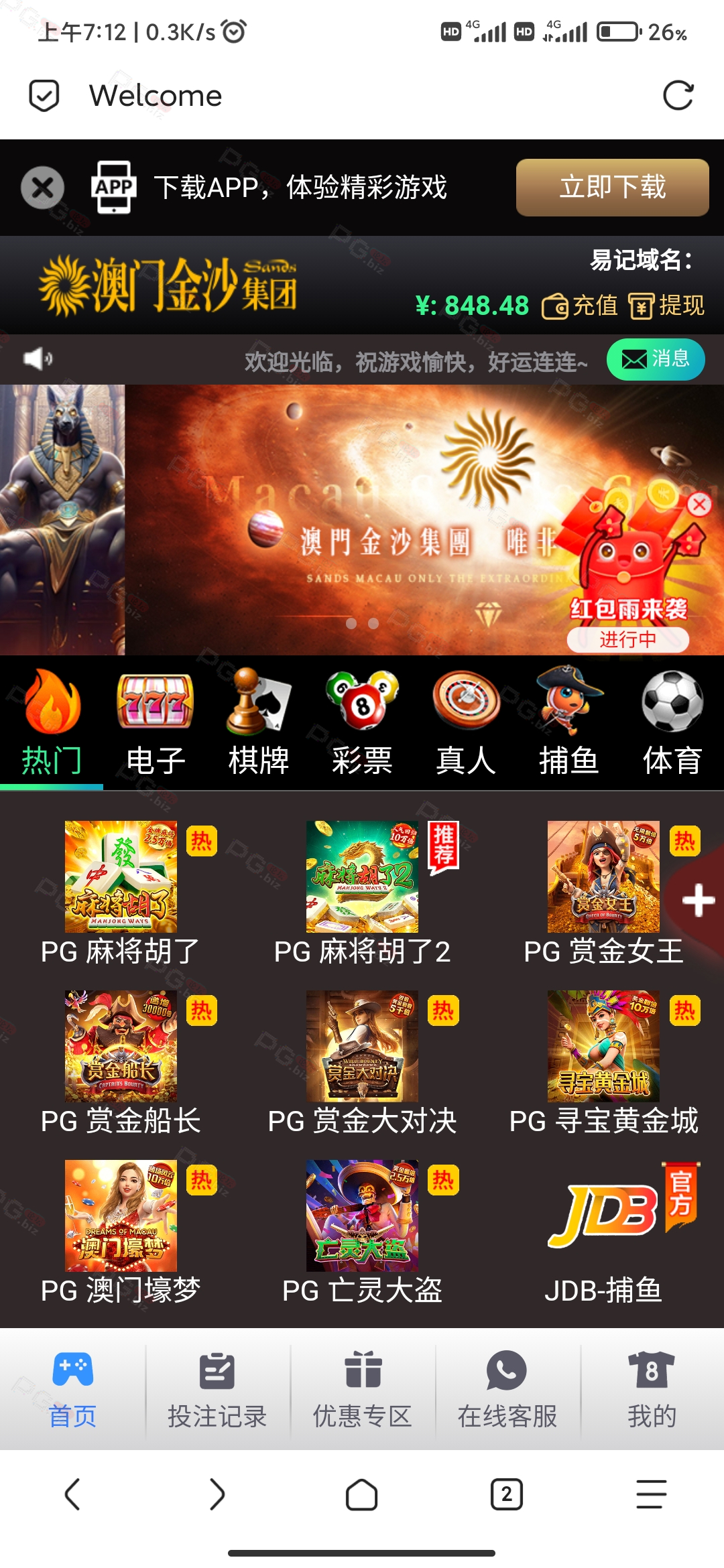Launch the PG 麻将胡了2 game
724x1568 pixels.
tap(362, 893)
